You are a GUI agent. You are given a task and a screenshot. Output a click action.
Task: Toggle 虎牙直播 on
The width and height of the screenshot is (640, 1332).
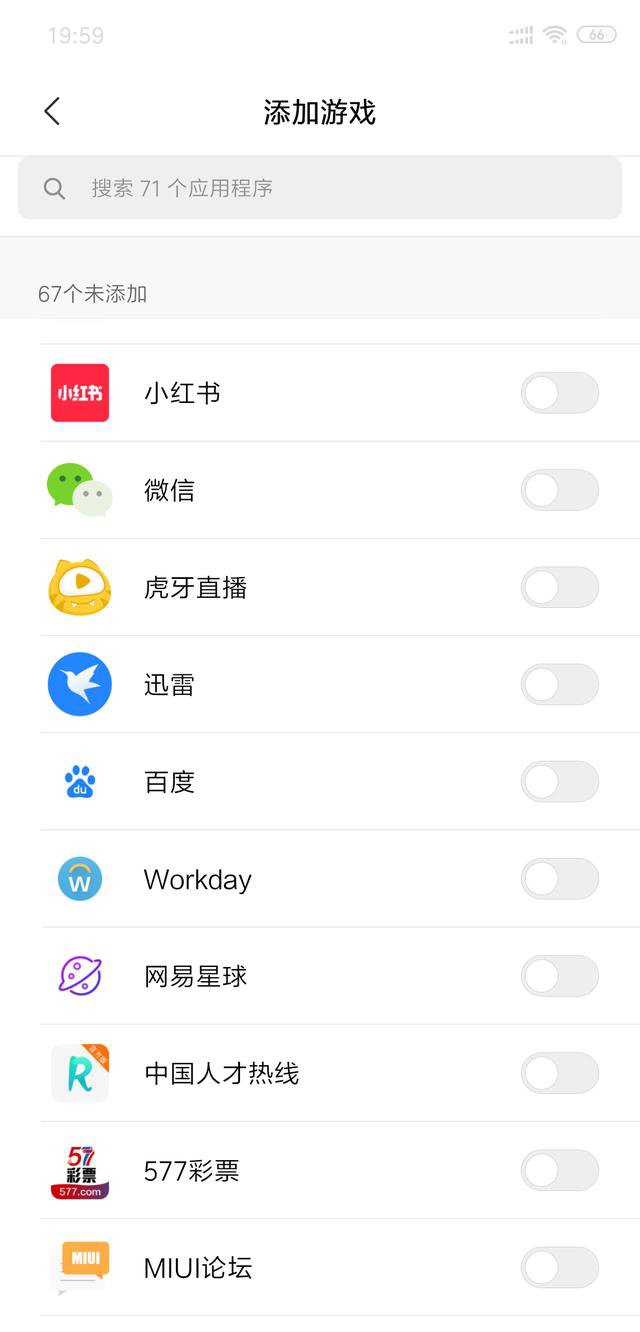pos(560,587)
